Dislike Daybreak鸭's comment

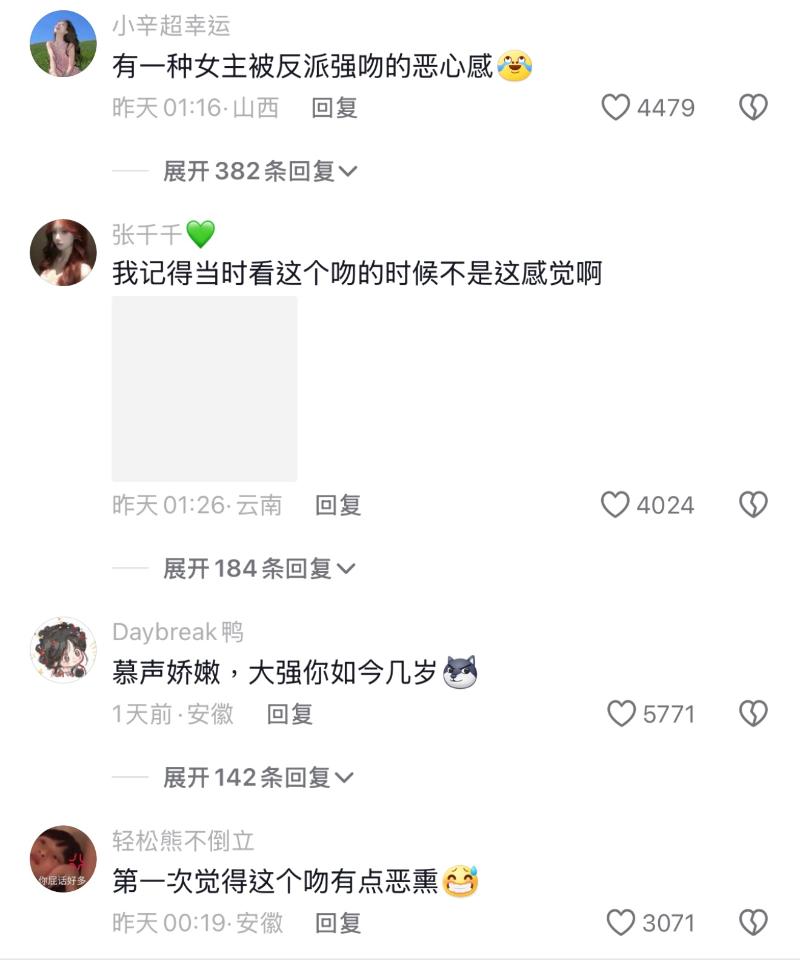(x=752, y=714)
